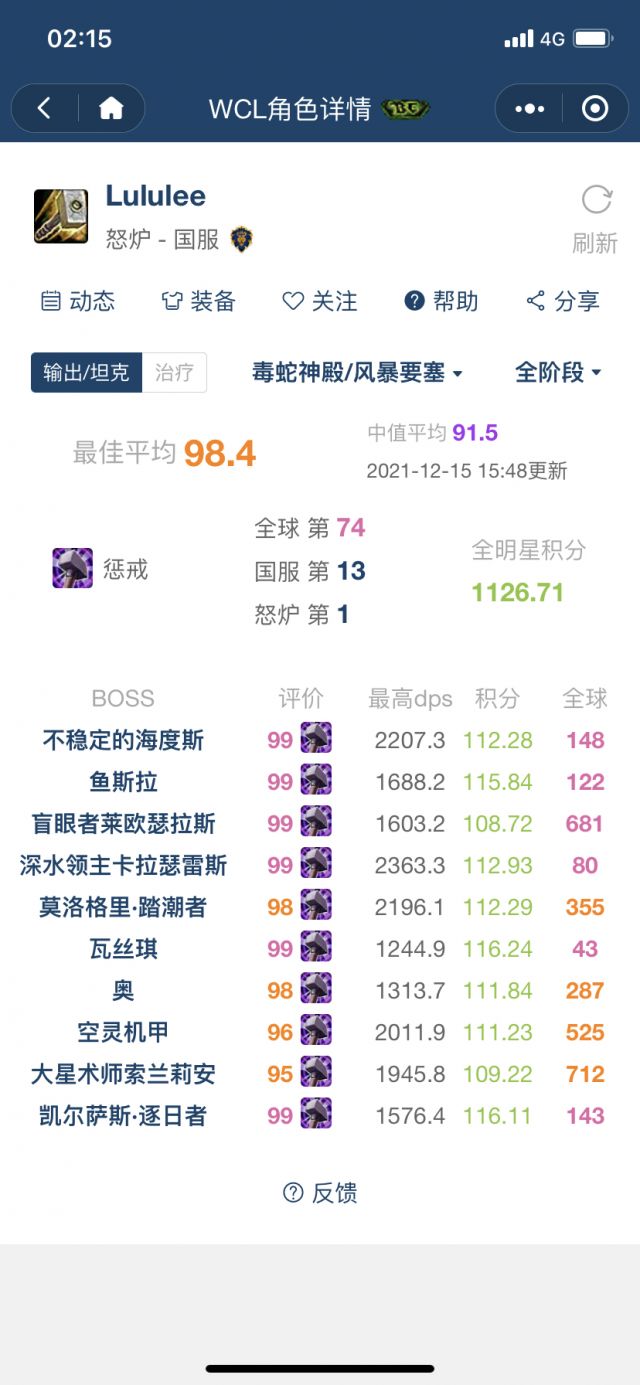Expand the 全阶段 phase dropdown
The height and width of the screenshot is (1385, 640).
(558, 373)
